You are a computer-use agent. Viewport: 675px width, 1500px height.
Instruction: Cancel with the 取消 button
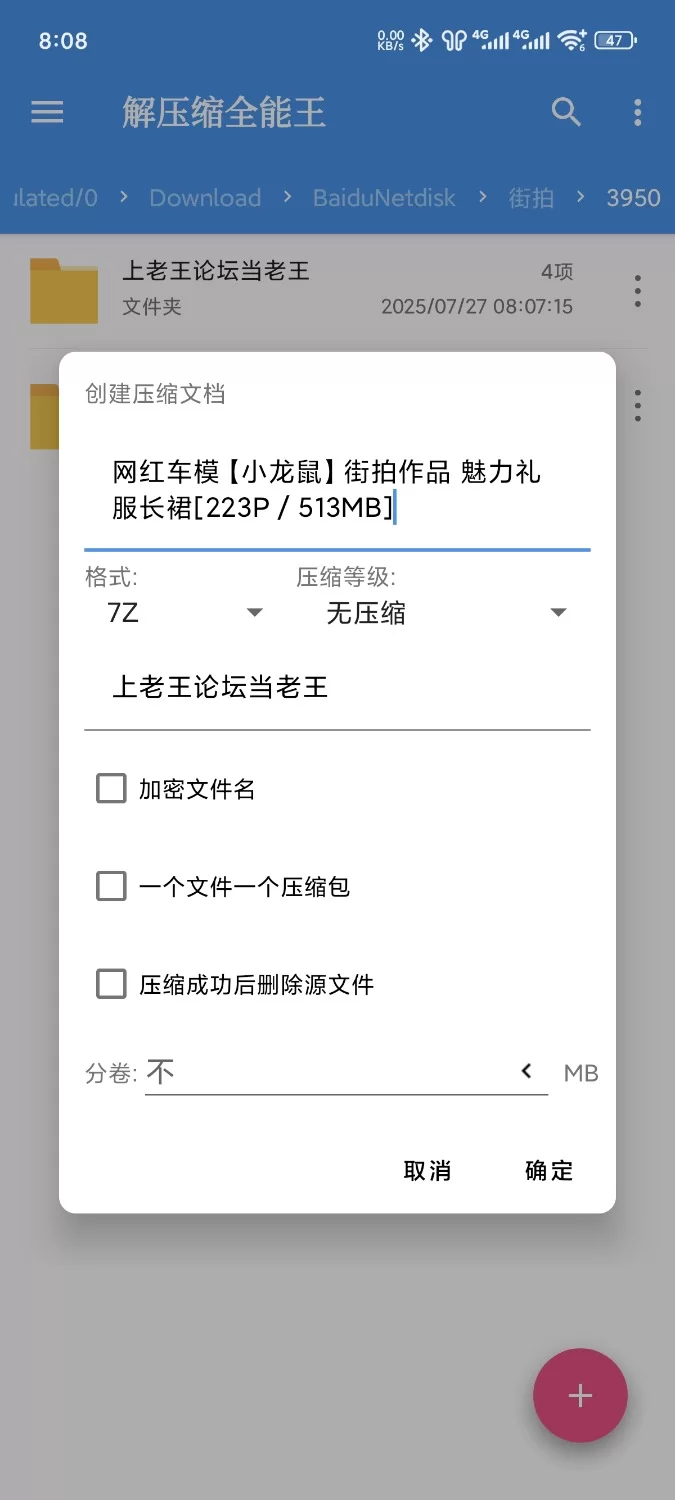tap(427, 1171)
